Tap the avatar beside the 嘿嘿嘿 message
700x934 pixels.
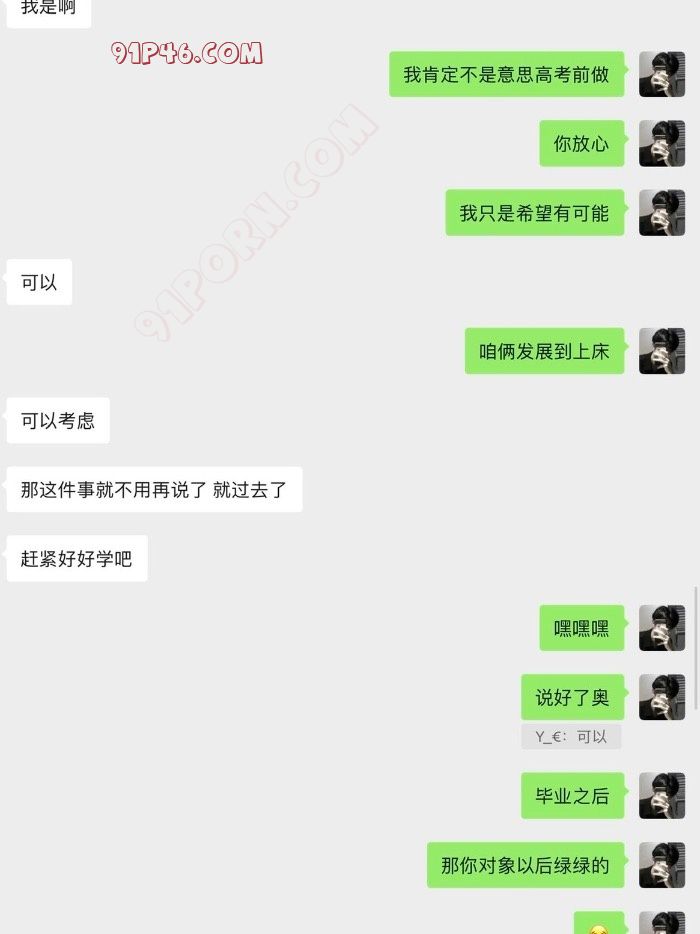point(662,628)
